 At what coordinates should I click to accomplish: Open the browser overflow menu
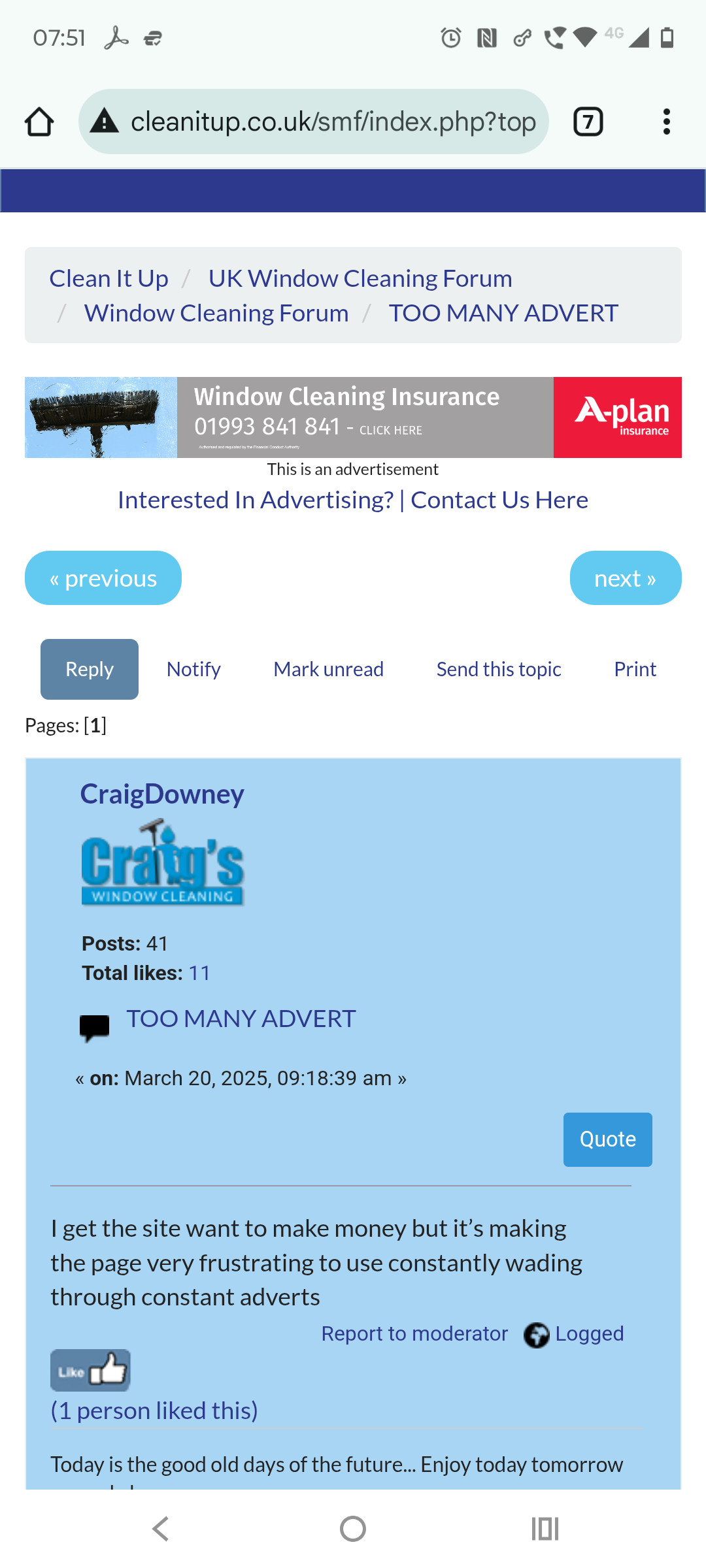[x=666, y=122]
